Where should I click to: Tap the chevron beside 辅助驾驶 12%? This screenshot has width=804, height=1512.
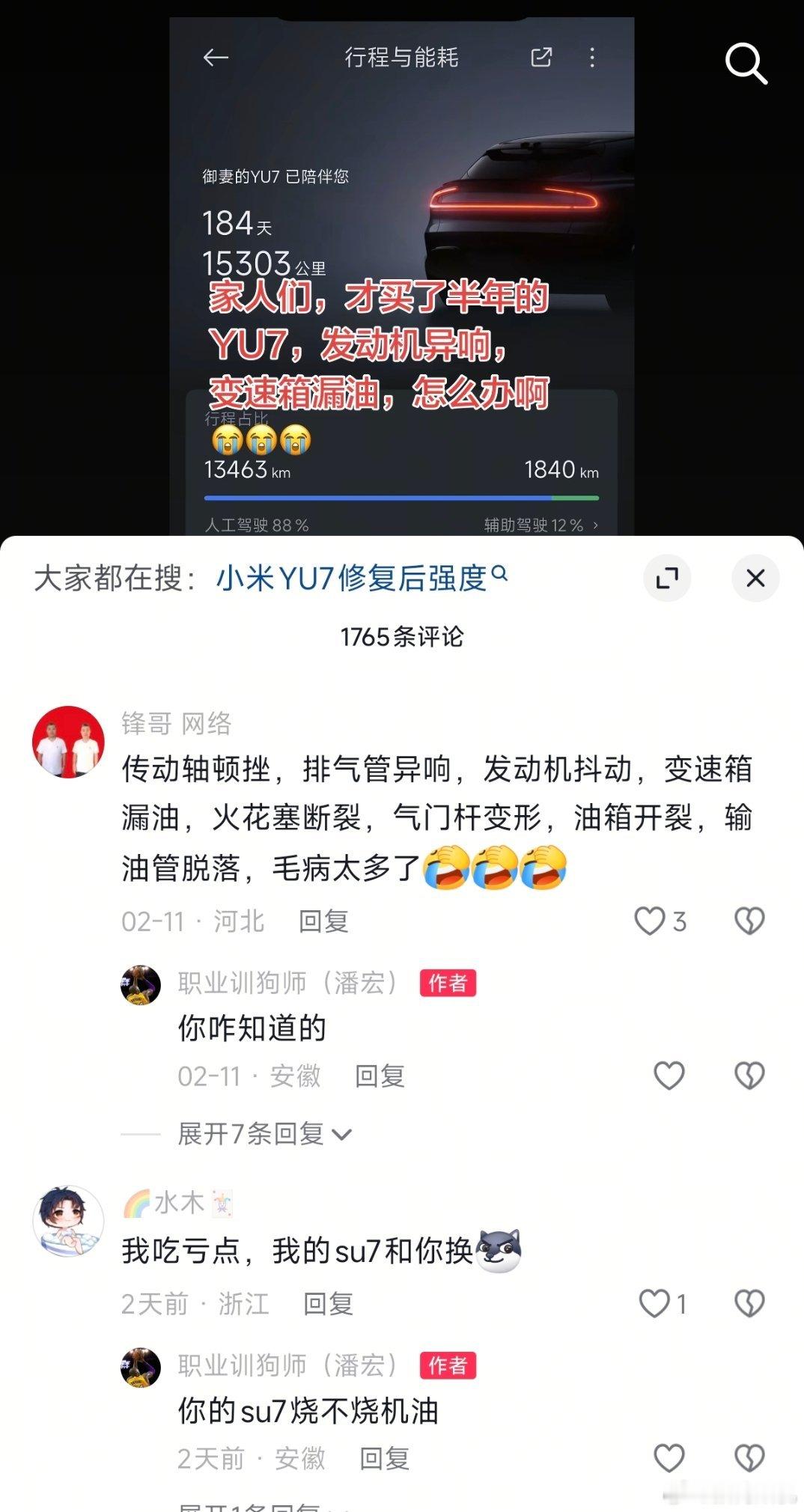tap(597, 526)
